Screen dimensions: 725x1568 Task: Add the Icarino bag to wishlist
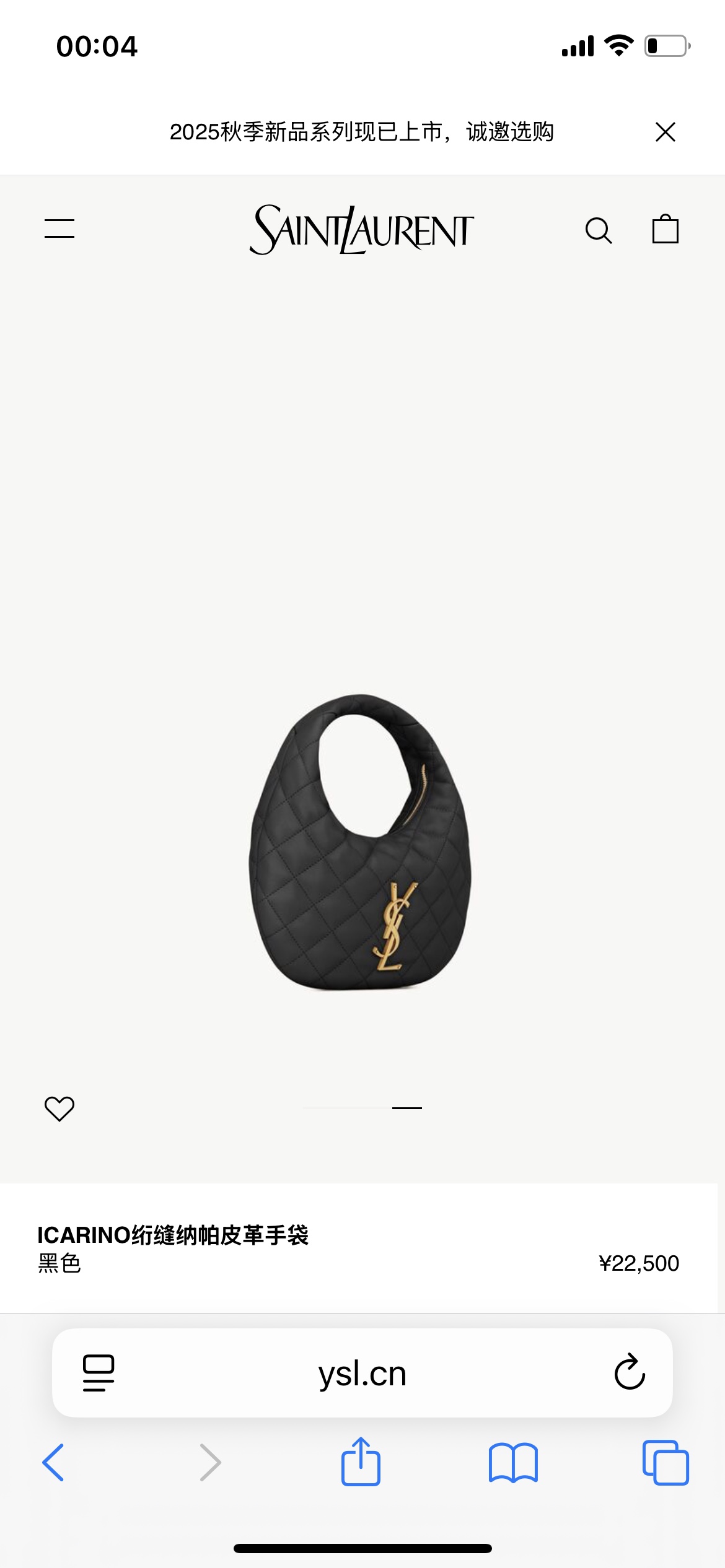(x=59, y=1108)
